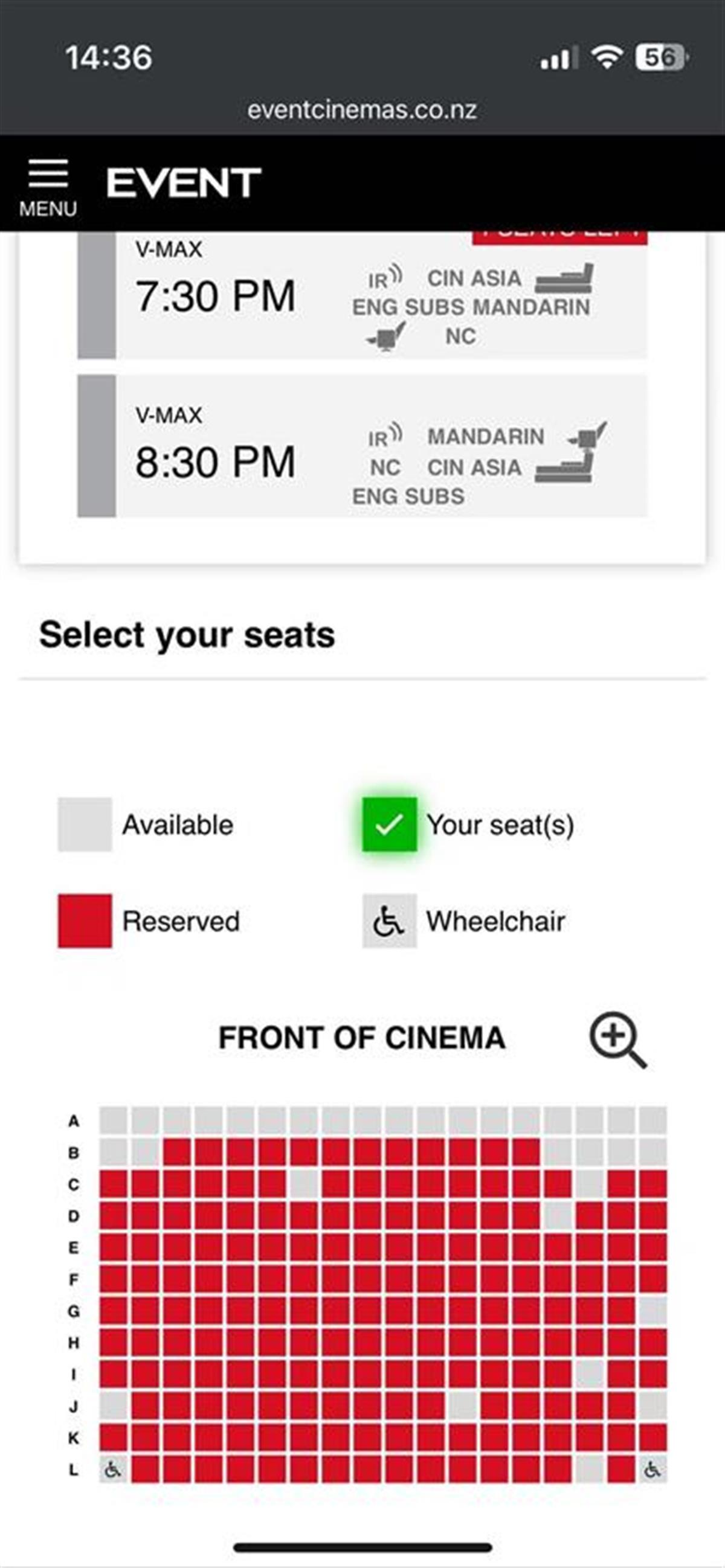Pick the free non-wheelchair seat in row L
725x1568 pixels.
[x=589, y=1469]
